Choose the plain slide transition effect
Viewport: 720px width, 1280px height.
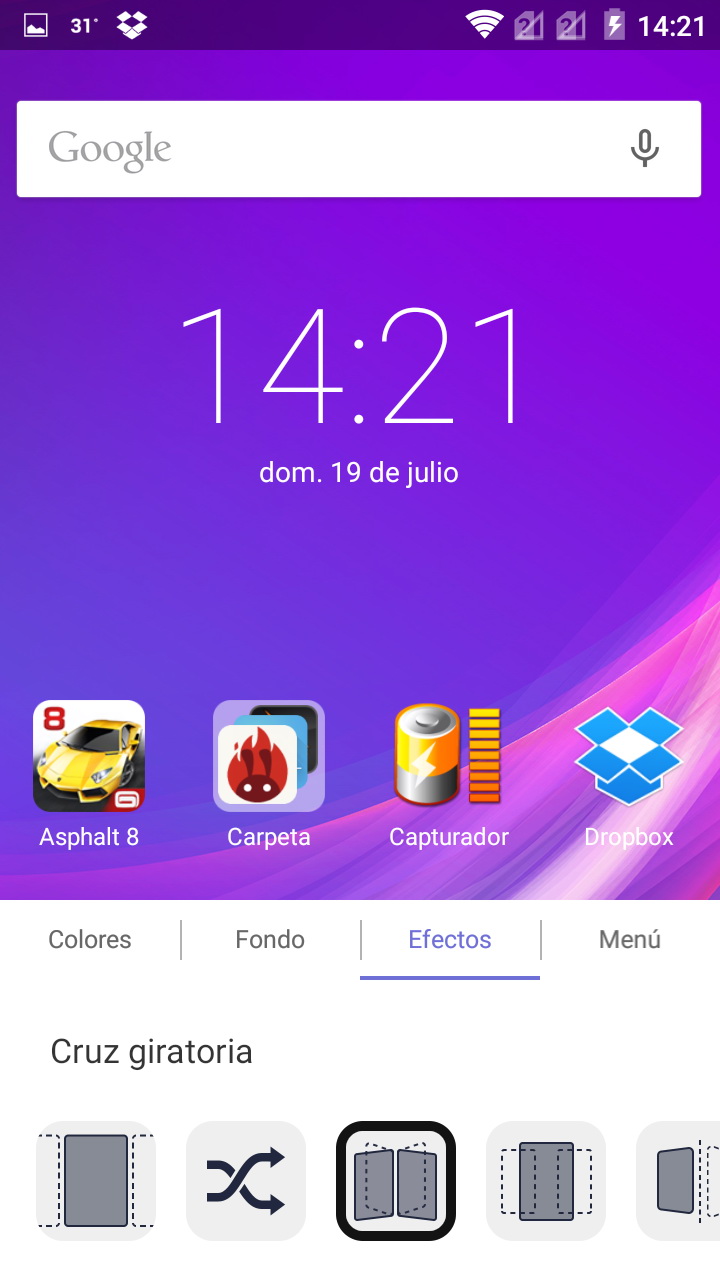(x=96, y=1181)
